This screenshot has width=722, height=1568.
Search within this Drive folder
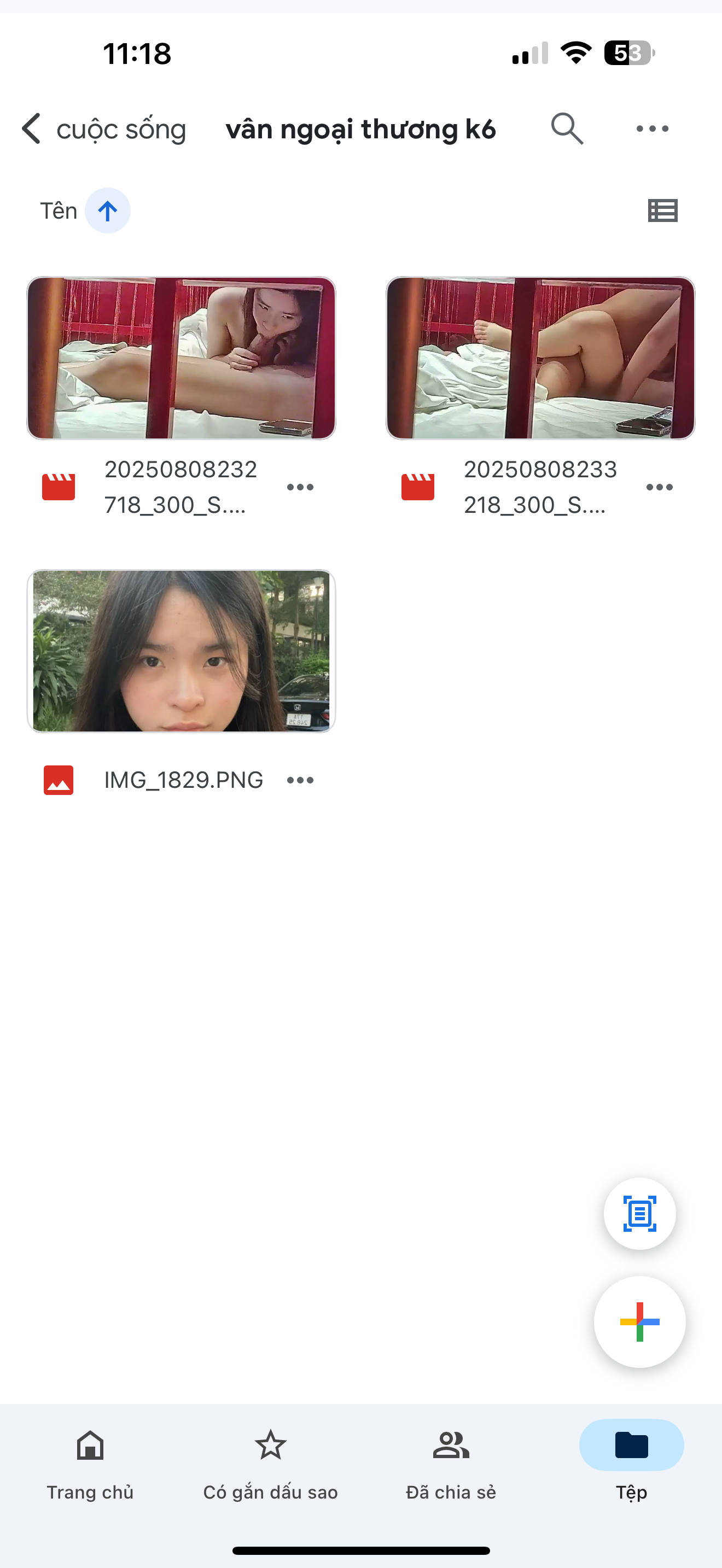pyautogui.click(x=567, y=129)
